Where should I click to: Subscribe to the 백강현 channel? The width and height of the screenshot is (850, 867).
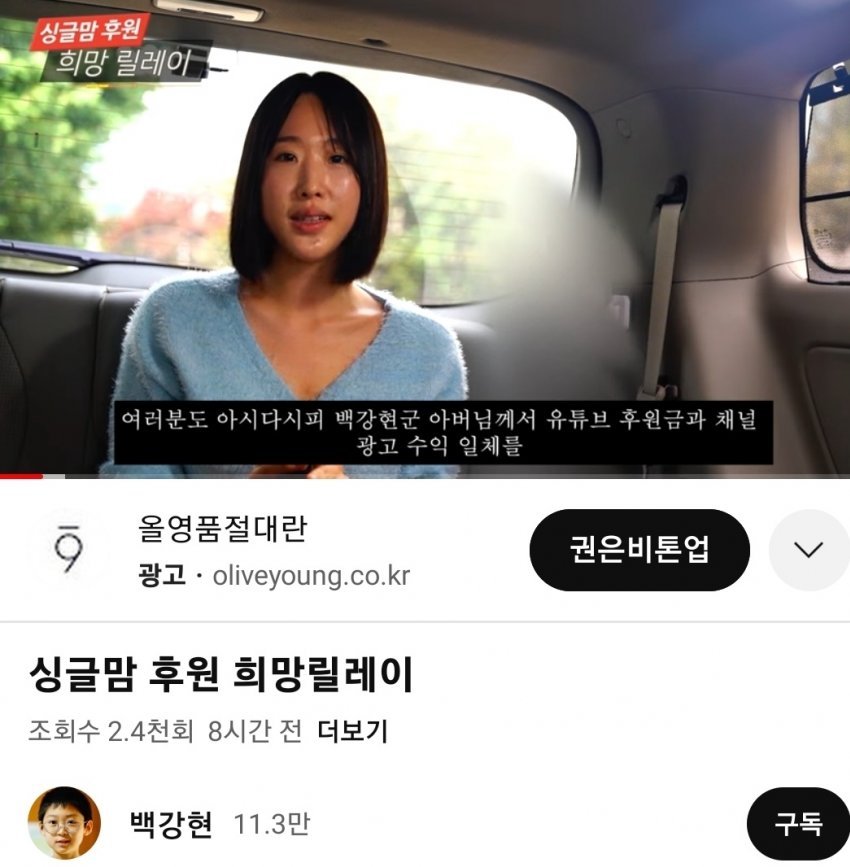pyautogui.click(x=798, y=824)
